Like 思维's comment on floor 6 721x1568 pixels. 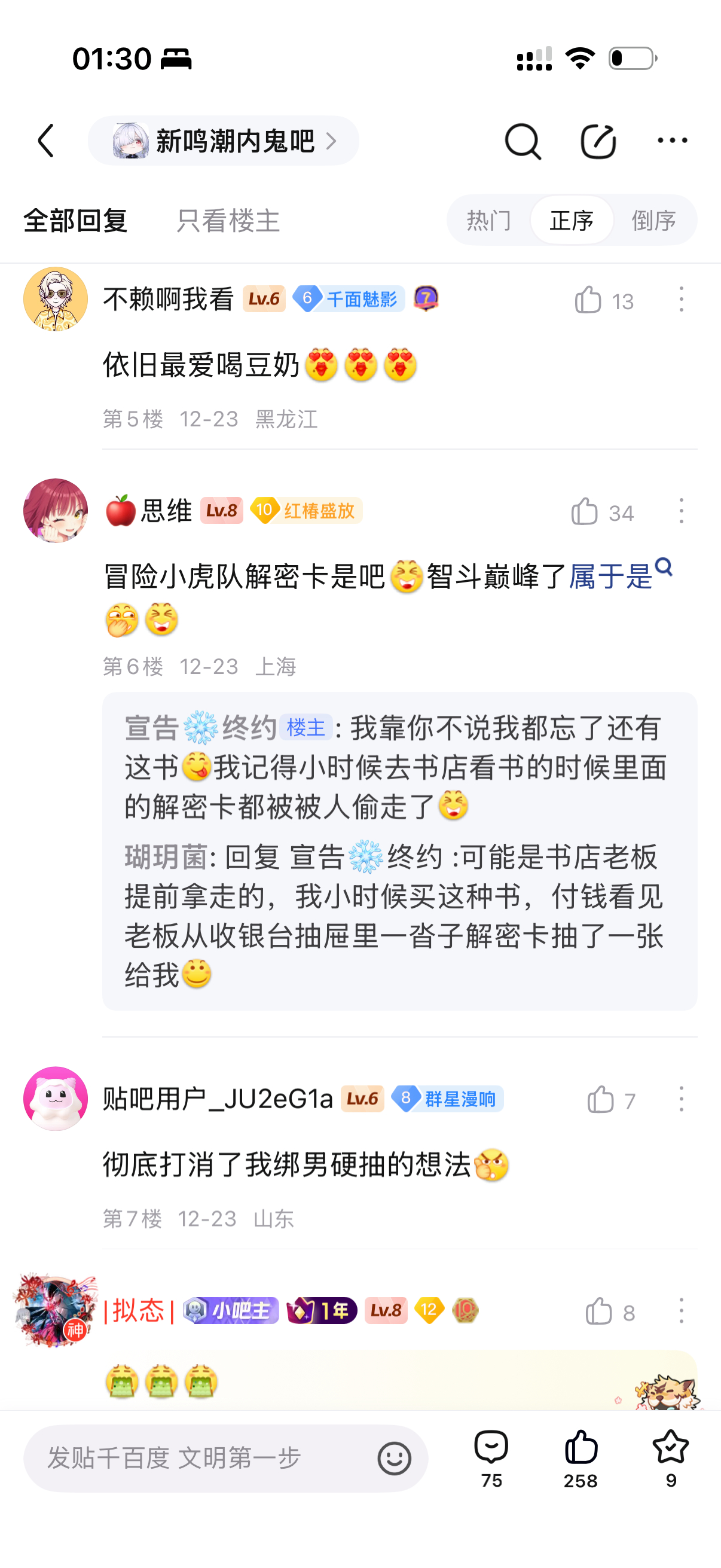[x=585, y=512]
